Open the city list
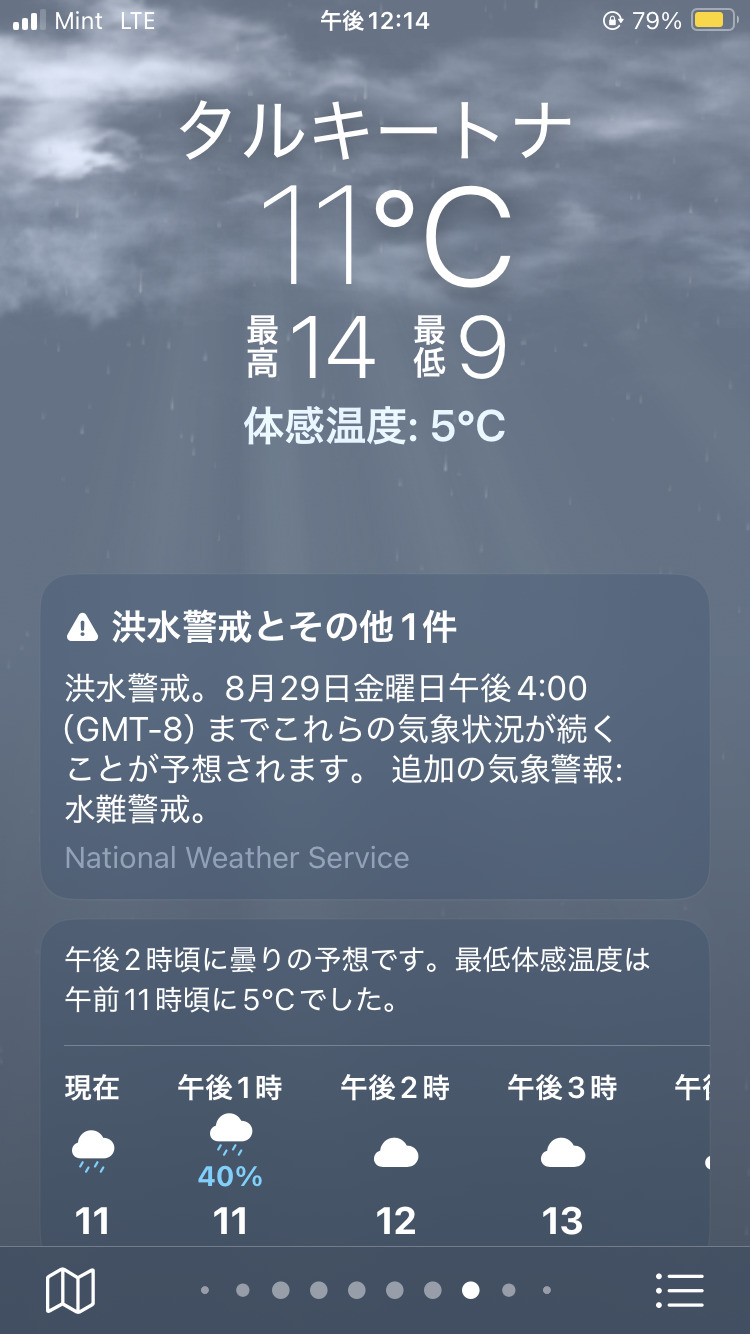Viewport: 750px width, 1334px height. (680, 1290)
